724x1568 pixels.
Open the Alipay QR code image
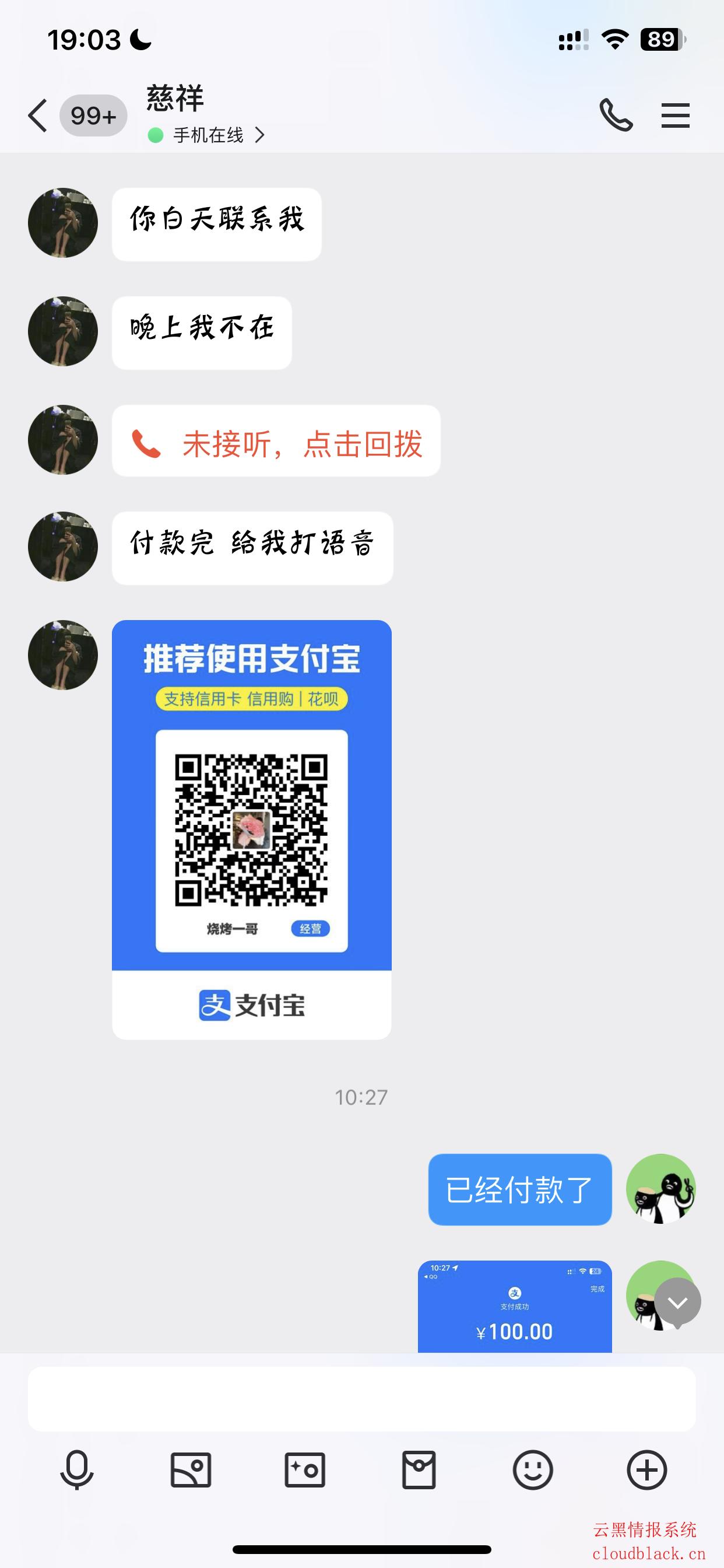coord(251,829)
